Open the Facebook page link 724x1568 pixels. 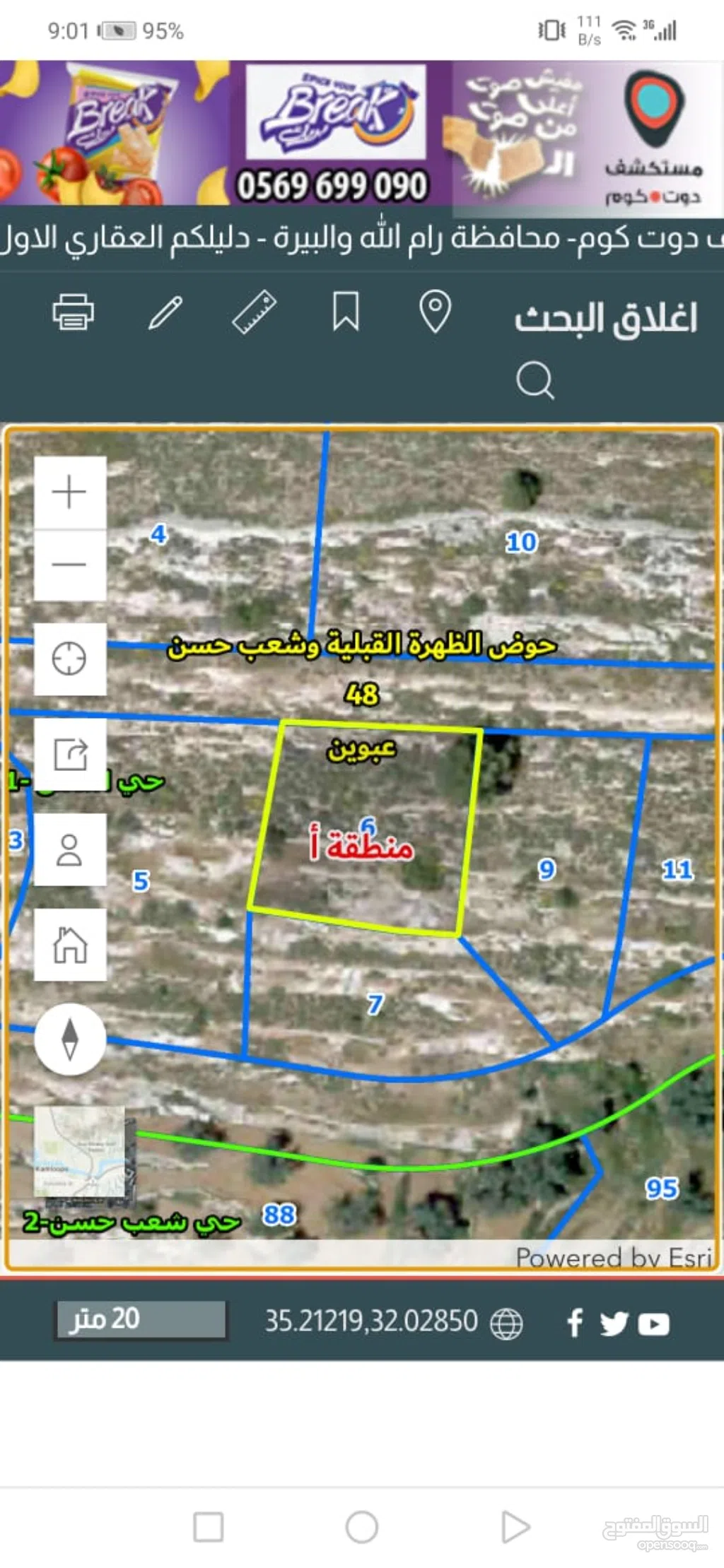pyautogui.click(x=575, y=1322)
